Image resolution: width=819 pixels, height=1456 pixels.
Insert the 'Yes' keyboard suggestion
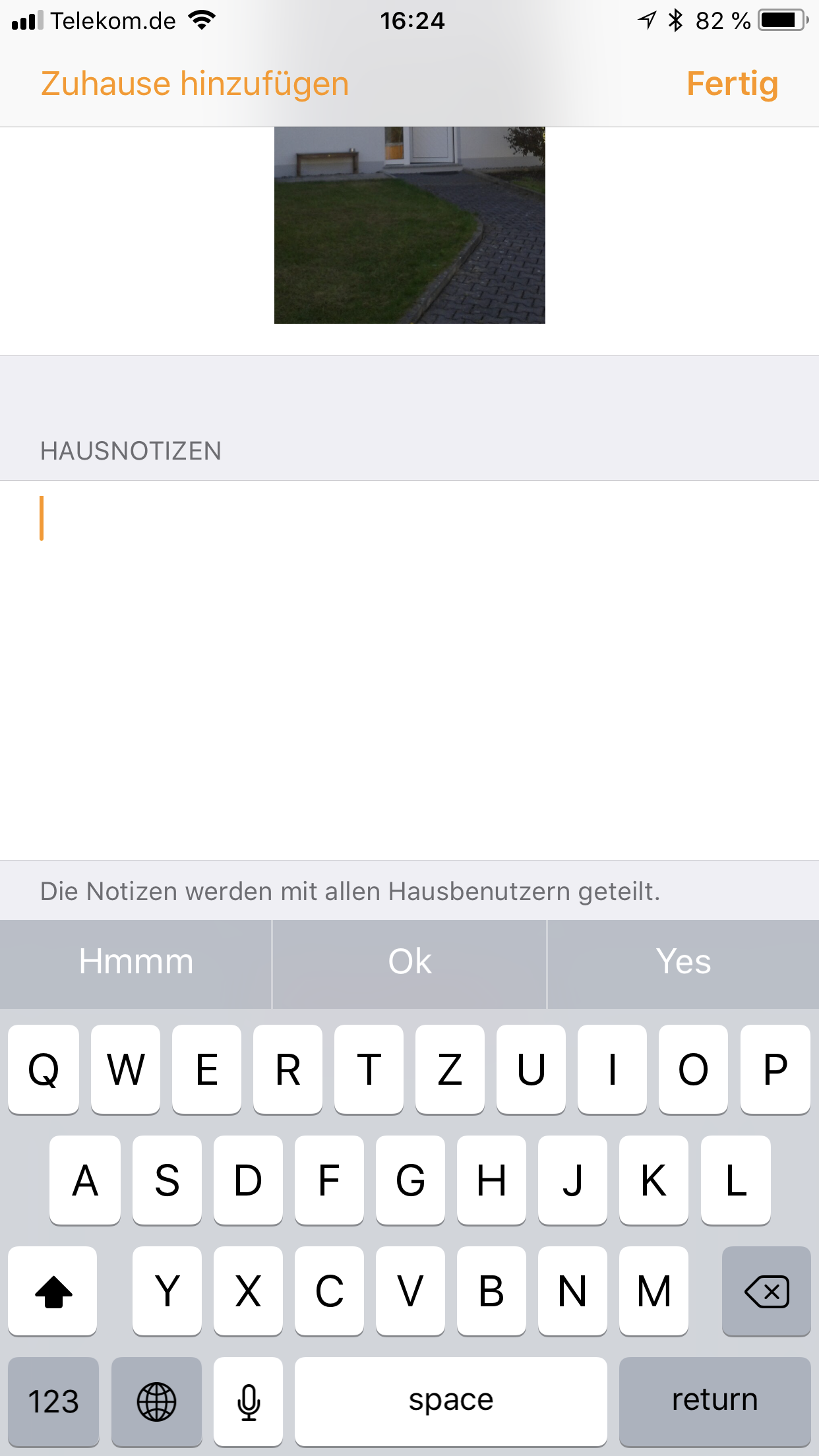[x=683, y=962]
